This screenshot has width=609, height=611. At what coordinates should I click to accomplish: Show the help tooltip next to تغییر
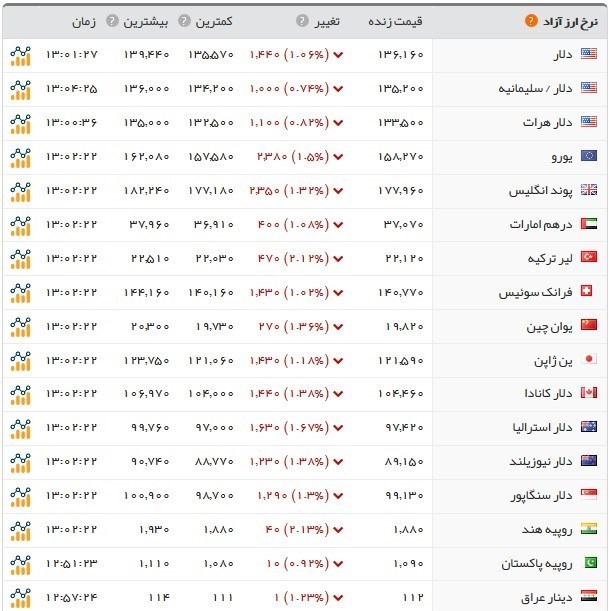[x=301, y=22]
